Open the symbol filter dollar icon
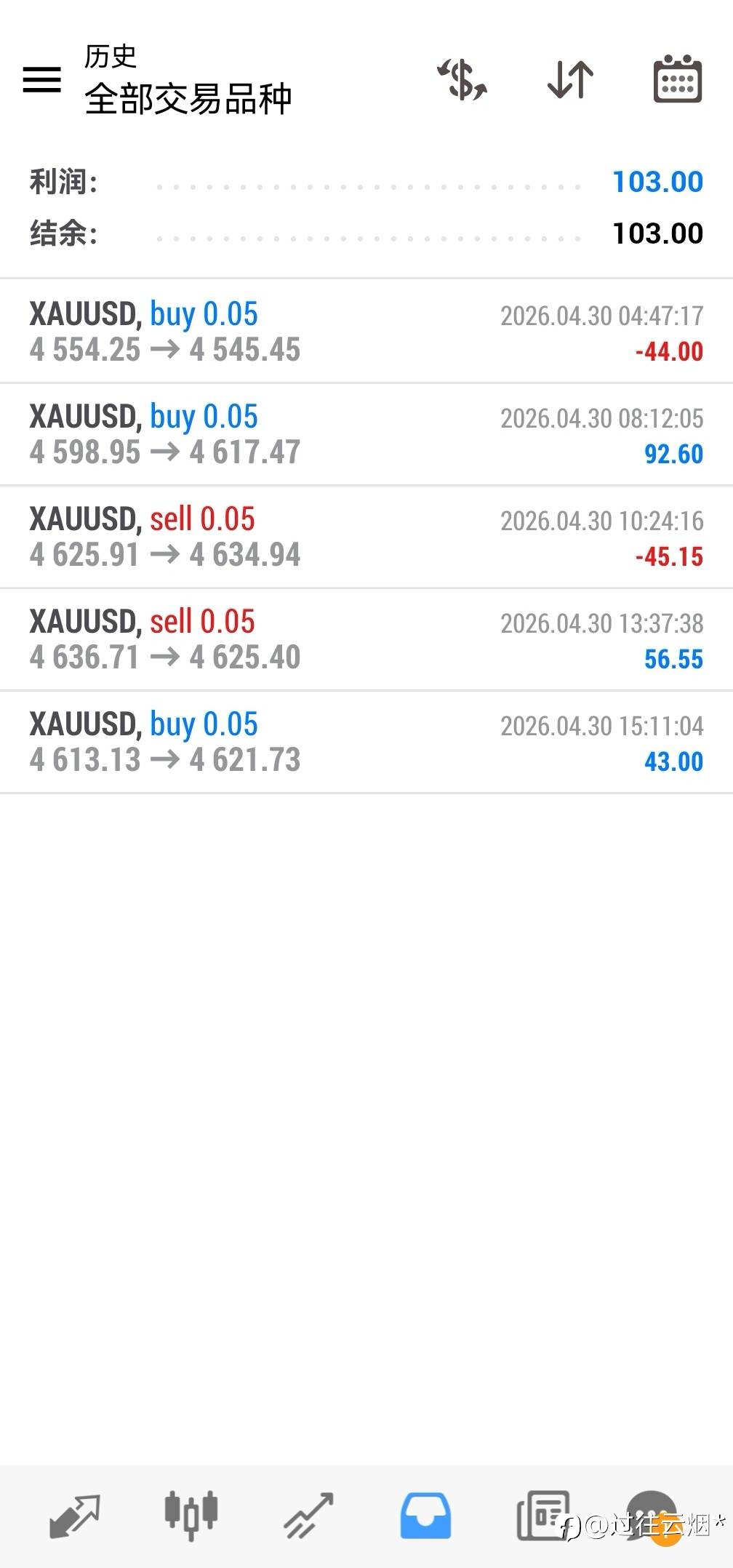Image resolution: width=733 pixels, height=1568 pixels. click(x=462, y=79)
